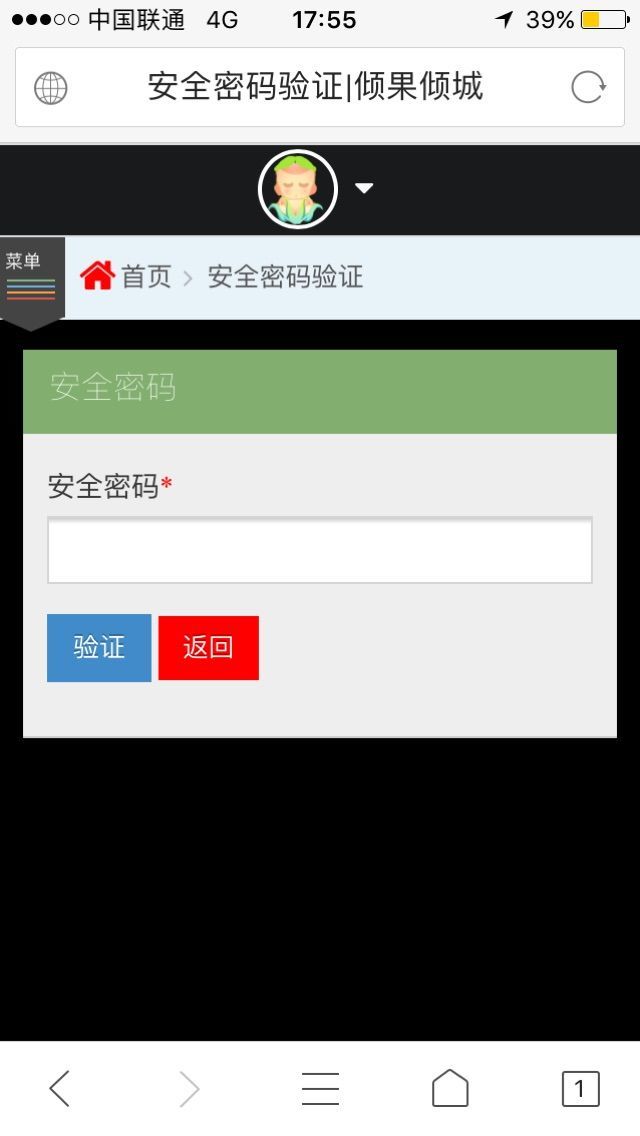The image size is (640, 1136).
Task: Go to the browser home page
Action: 450,1087
